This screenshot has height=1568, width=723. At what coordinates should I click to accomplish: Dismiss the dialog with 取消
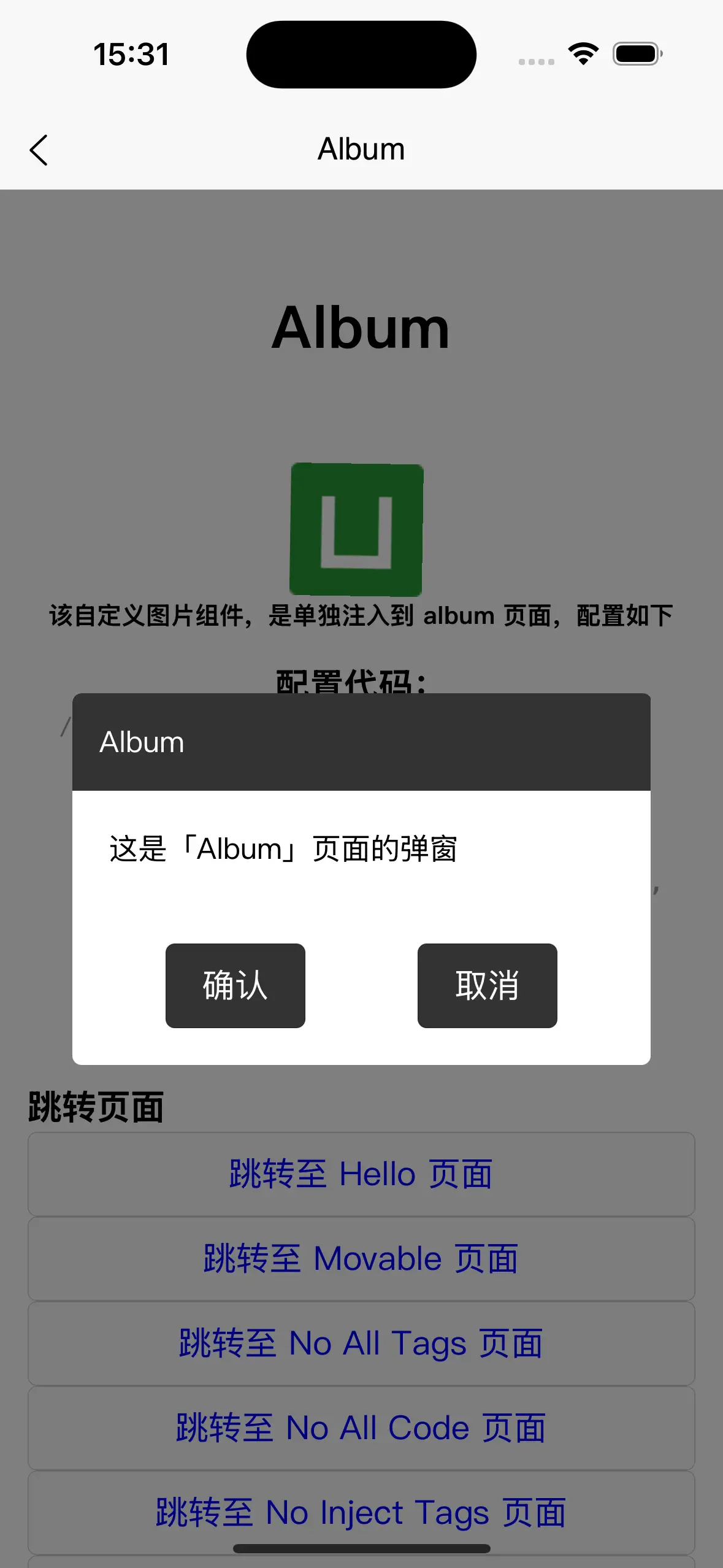click(x=487, y=985)
